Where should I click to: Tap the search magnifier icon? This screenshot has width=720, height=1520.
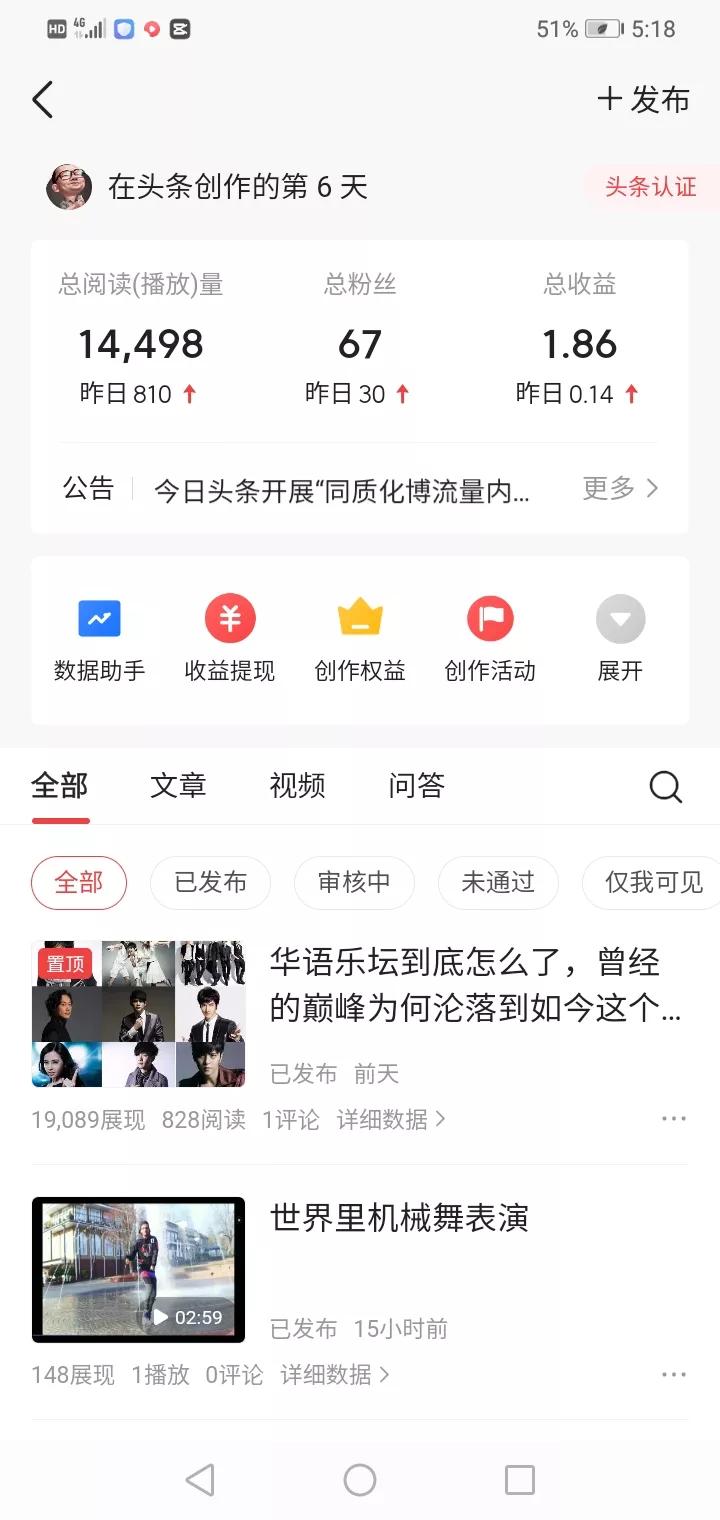pyautogui.click(x=665, y=787)
